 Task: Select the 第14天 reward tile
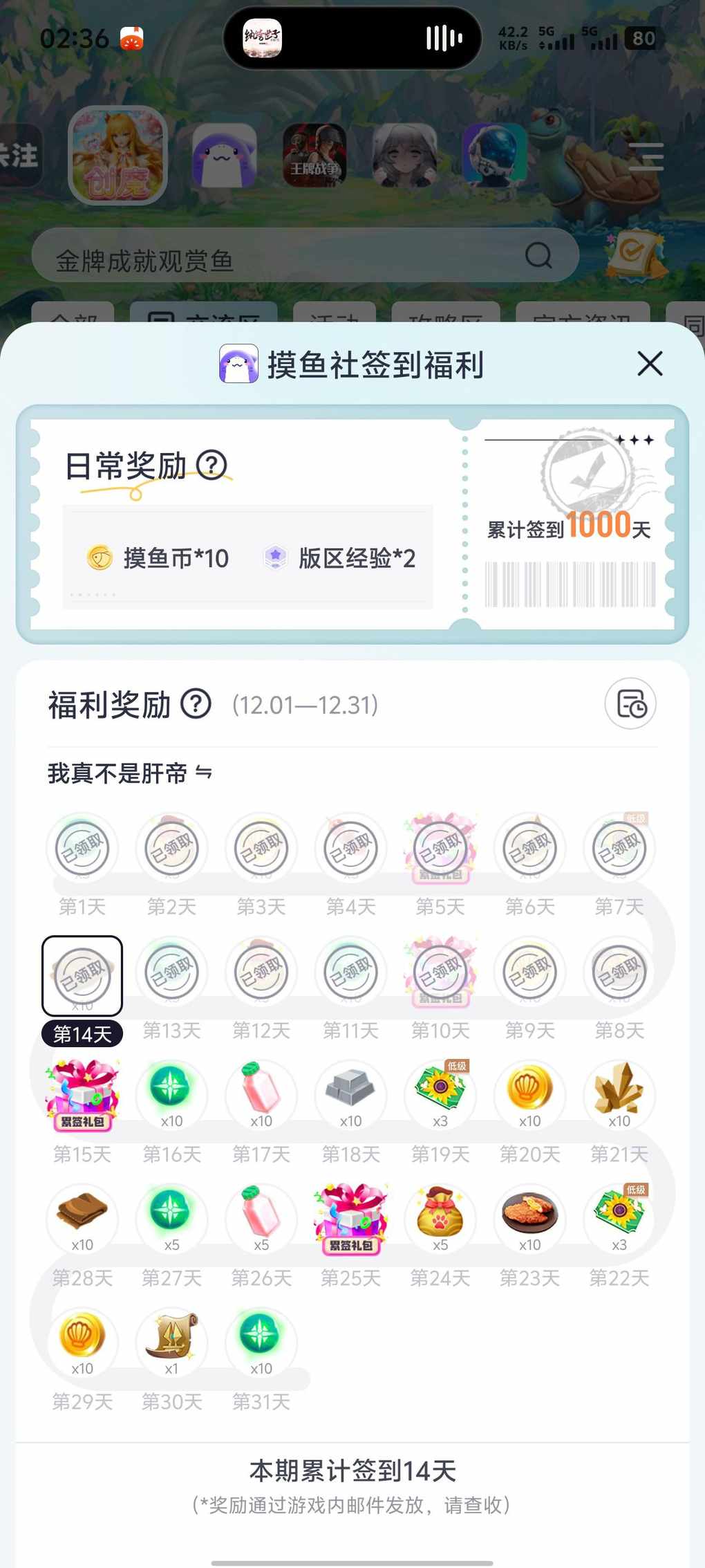pyautogui.click(x=82, y=975)
